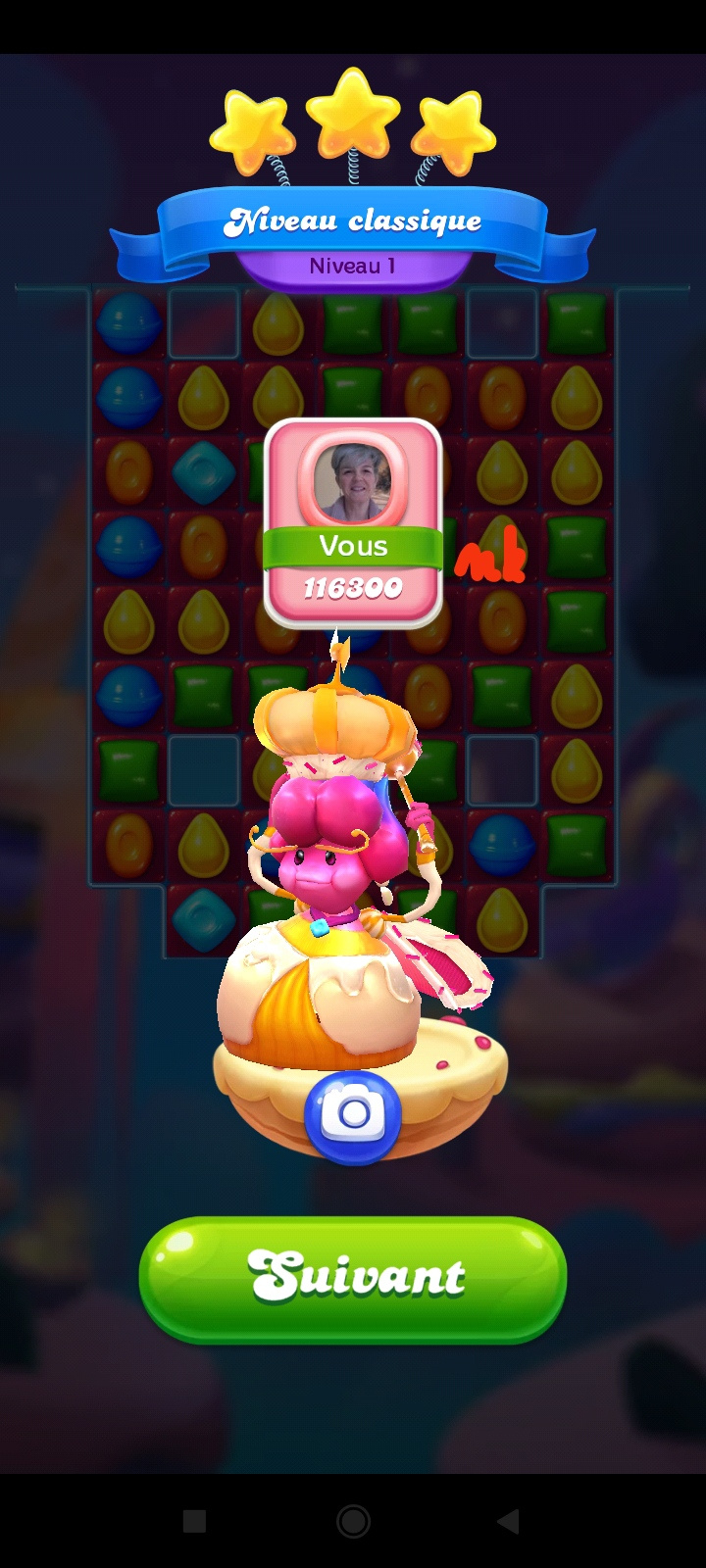Go back with the system back button

(x=508, y=1521)
